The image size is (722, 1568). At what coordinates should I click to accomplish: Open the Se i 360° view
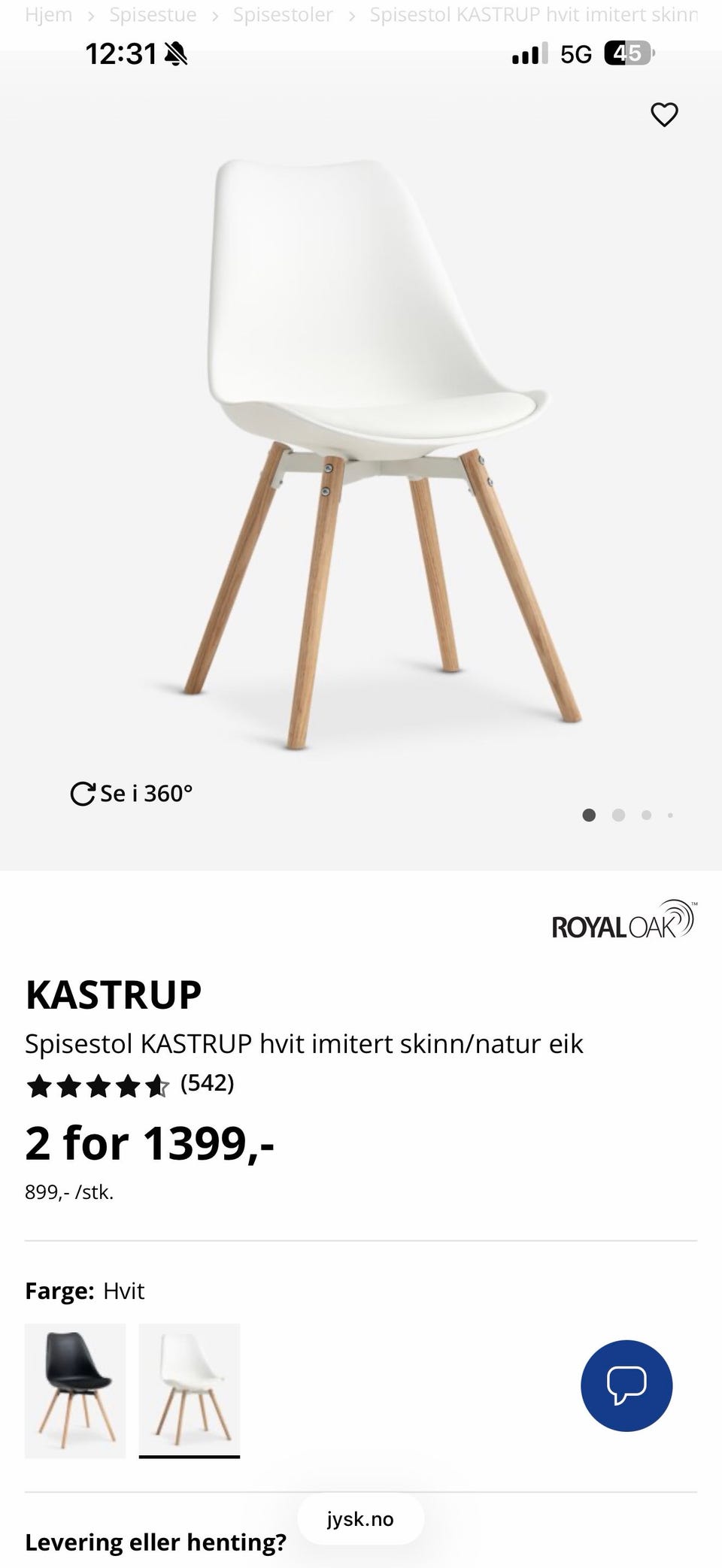click(132, 794)
